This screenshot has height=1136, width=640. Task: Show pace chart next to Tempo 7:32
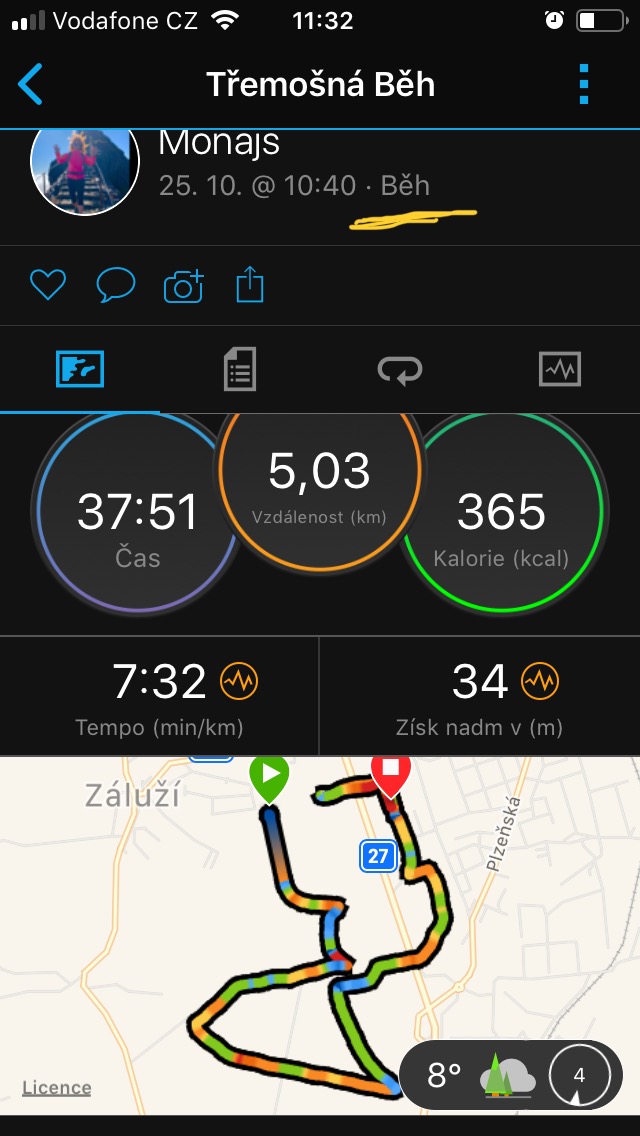(239, 682)
